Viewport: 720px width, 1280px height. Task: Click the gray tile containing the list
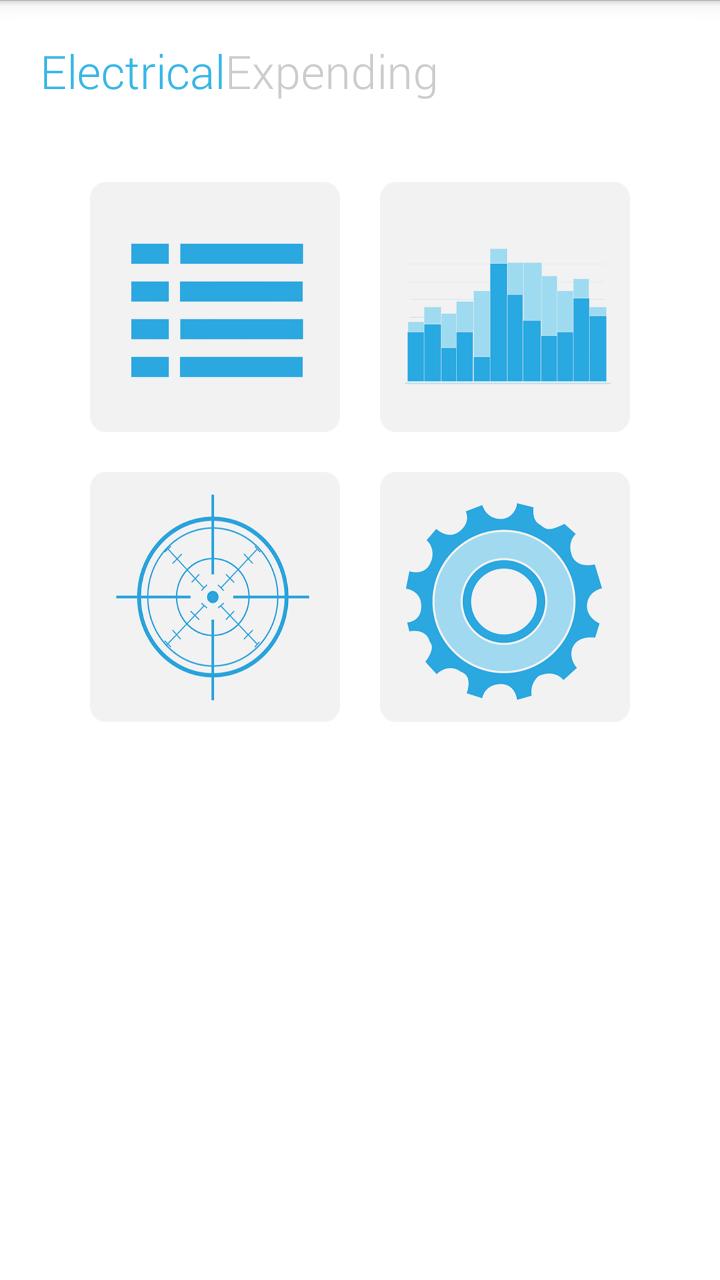214,306
